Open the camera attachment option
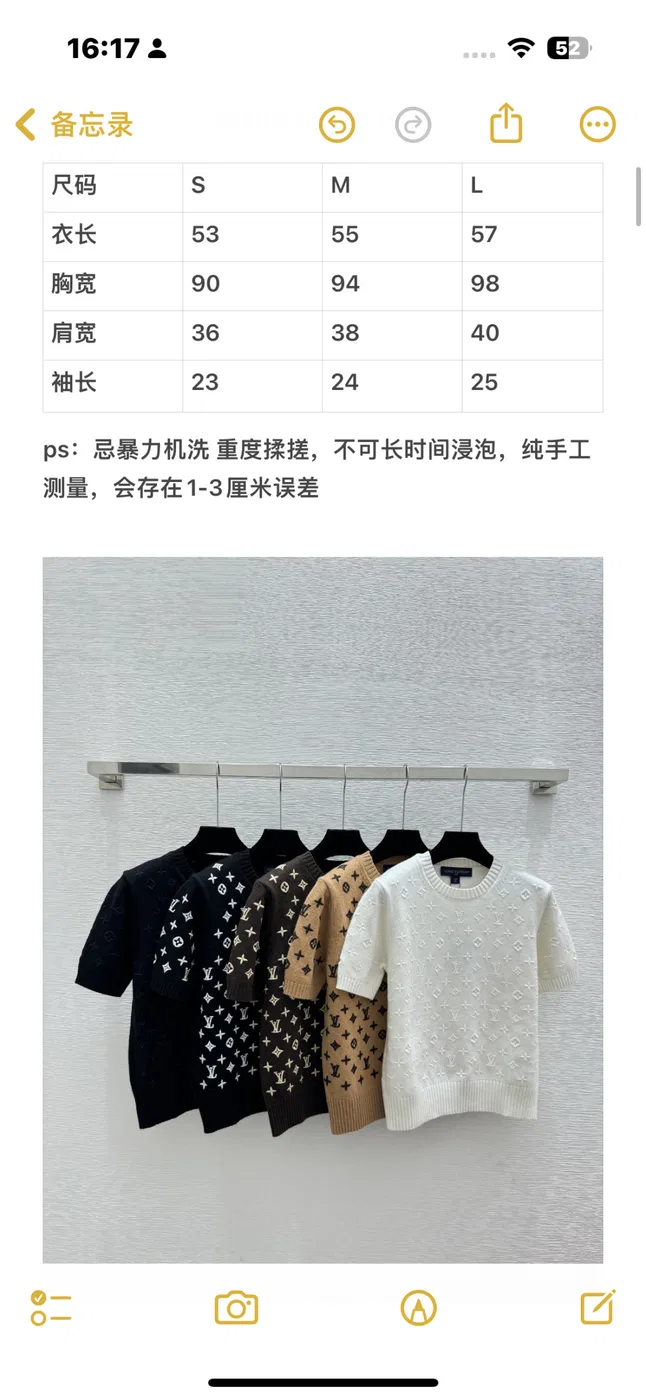Screen dimensions: 646x1400 tap(237, 1308)
